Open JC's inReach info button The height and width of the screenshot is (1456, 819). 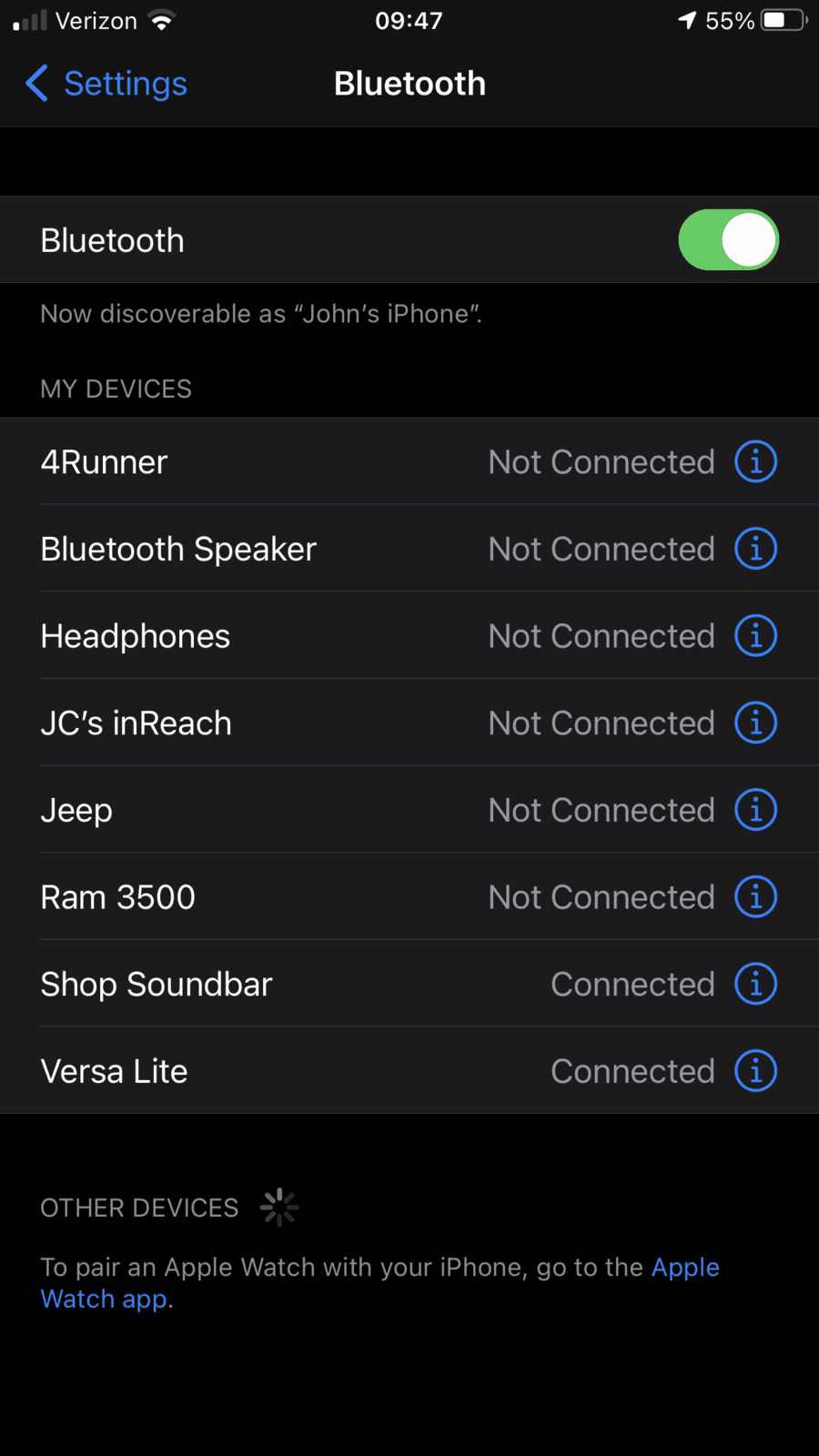755,723
